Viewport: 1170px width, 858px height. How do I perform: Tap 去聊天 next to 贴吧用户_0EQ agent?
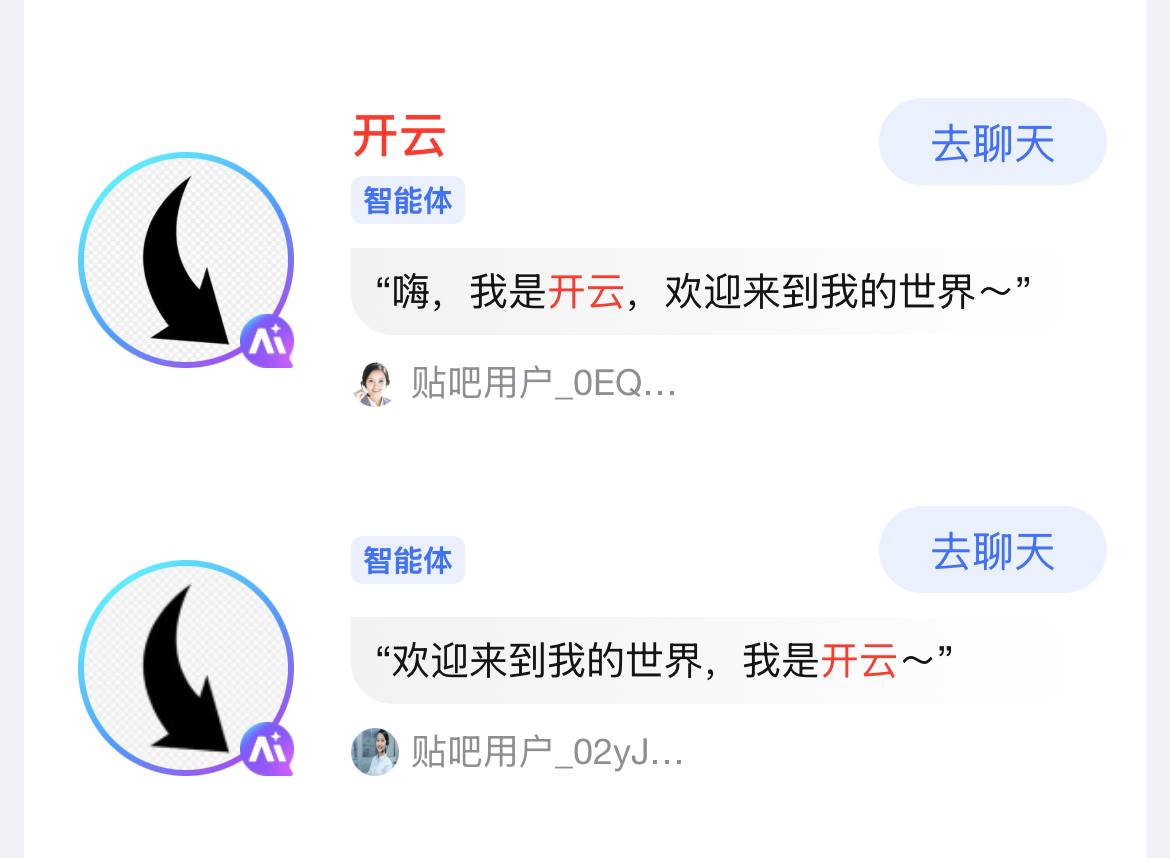click(x=992, y=142)
